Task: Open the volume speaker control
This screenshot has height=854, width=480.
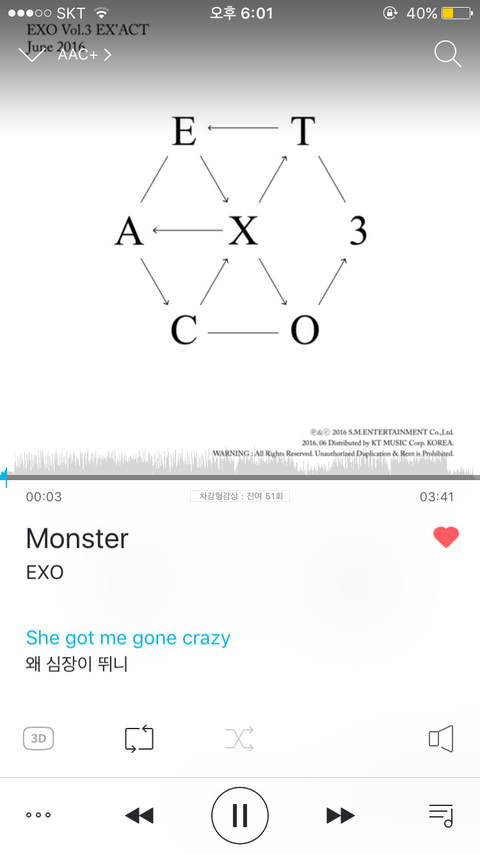Action: (x=441, y=739)
